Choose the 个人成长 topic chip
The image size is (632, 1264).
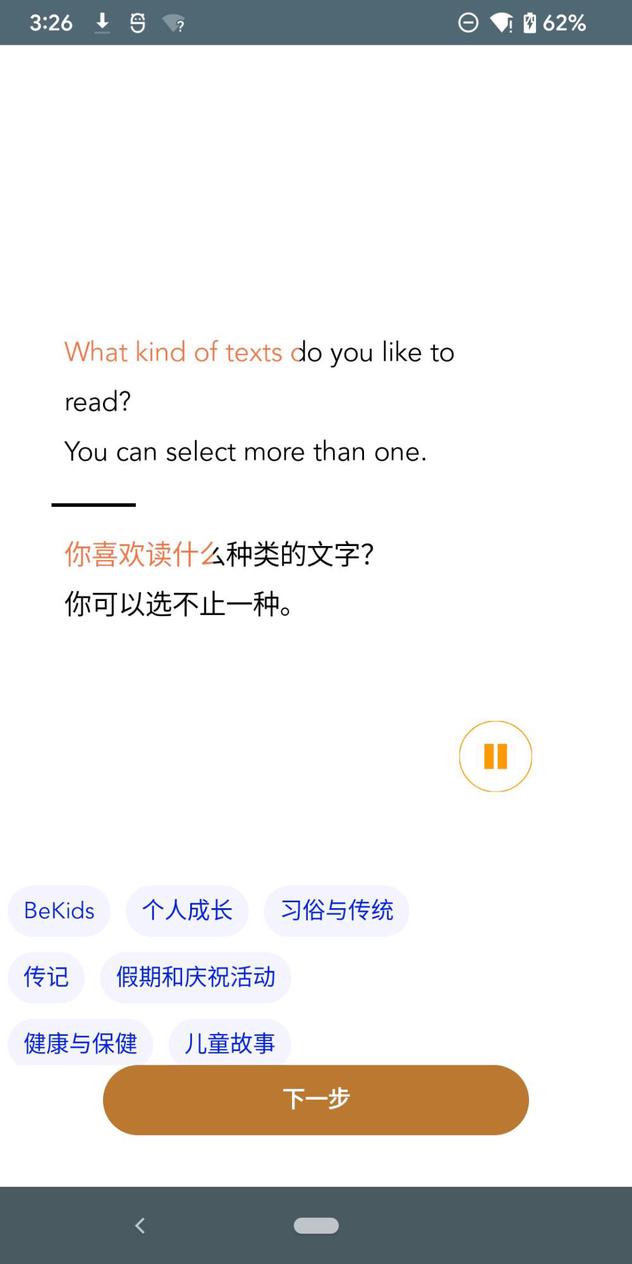(x=187, y=910)
